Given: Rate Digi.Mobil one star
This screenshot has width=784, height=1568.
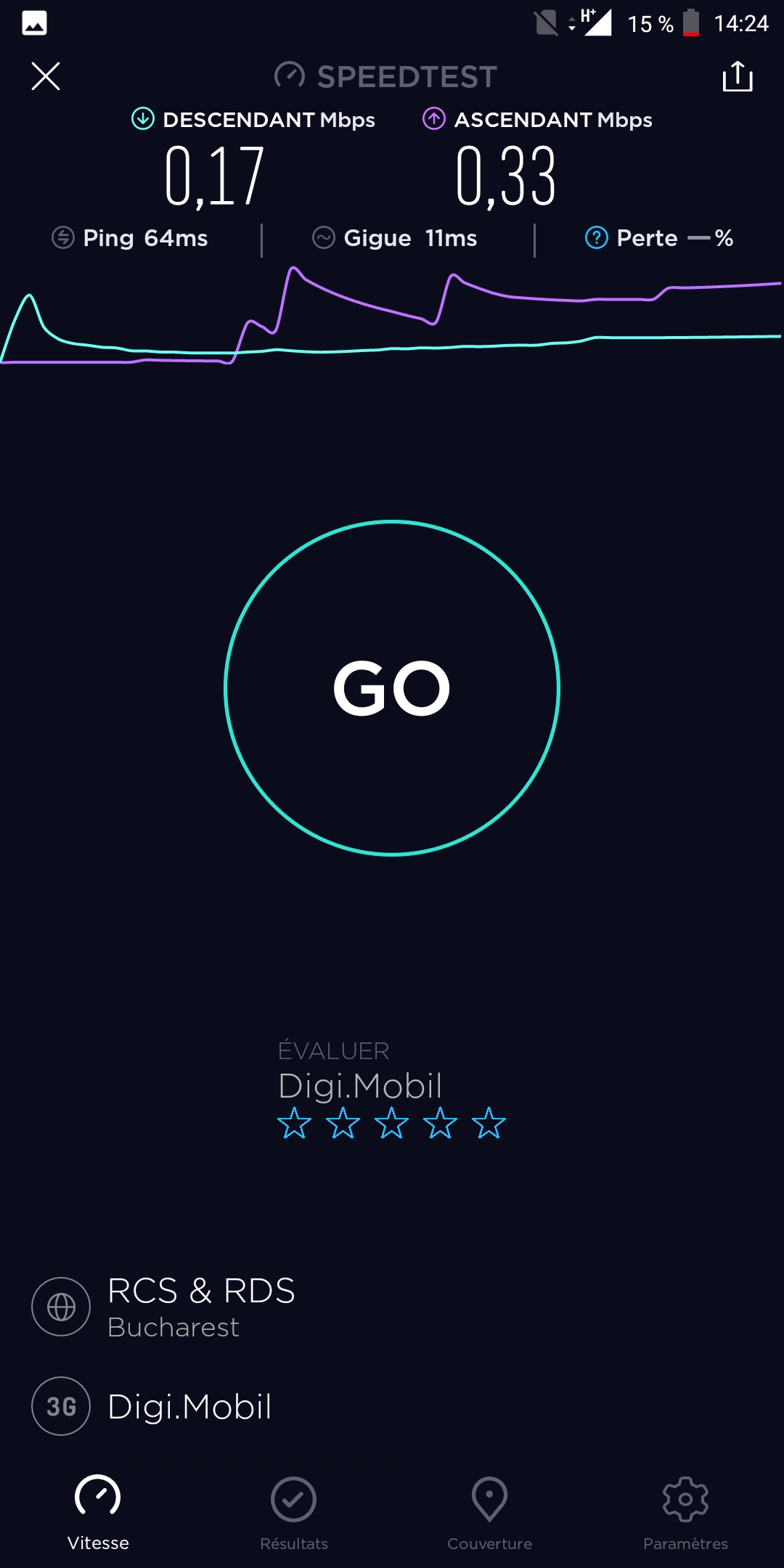Looking at the screenshot, I should tap(294, 1123).
